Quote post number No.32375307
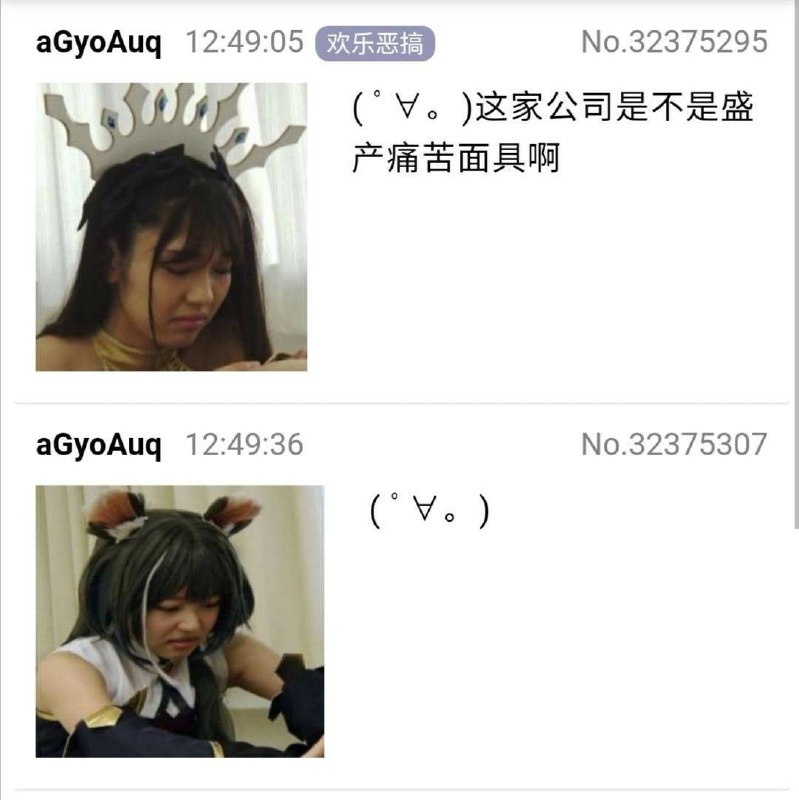 (674, 444)
